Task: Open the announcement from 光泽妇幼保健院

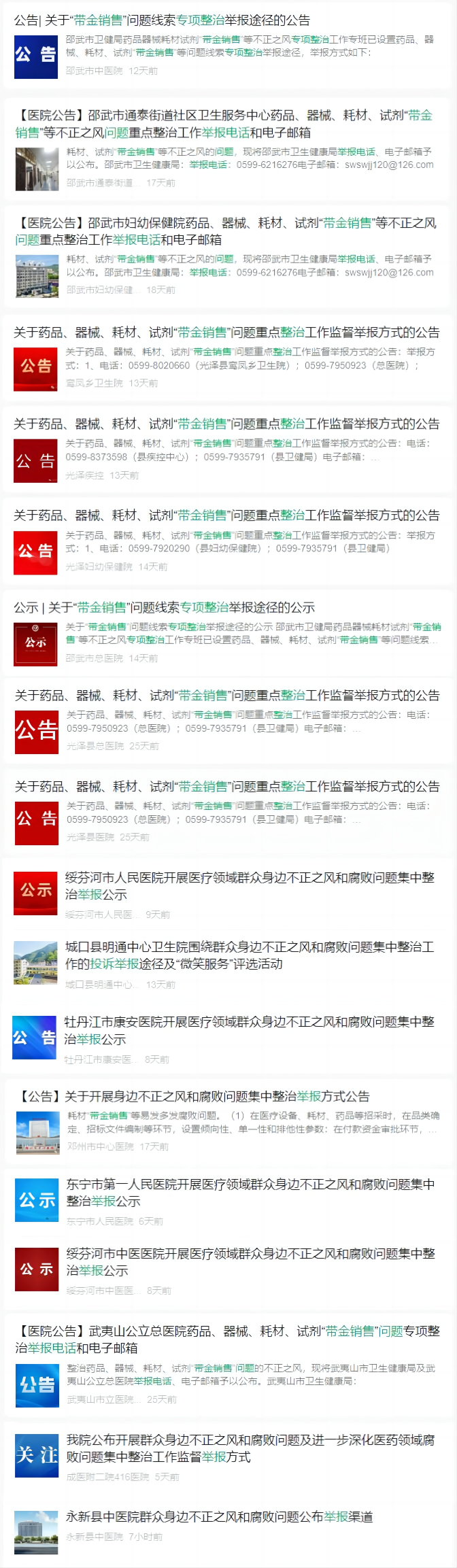Action: 226,515
